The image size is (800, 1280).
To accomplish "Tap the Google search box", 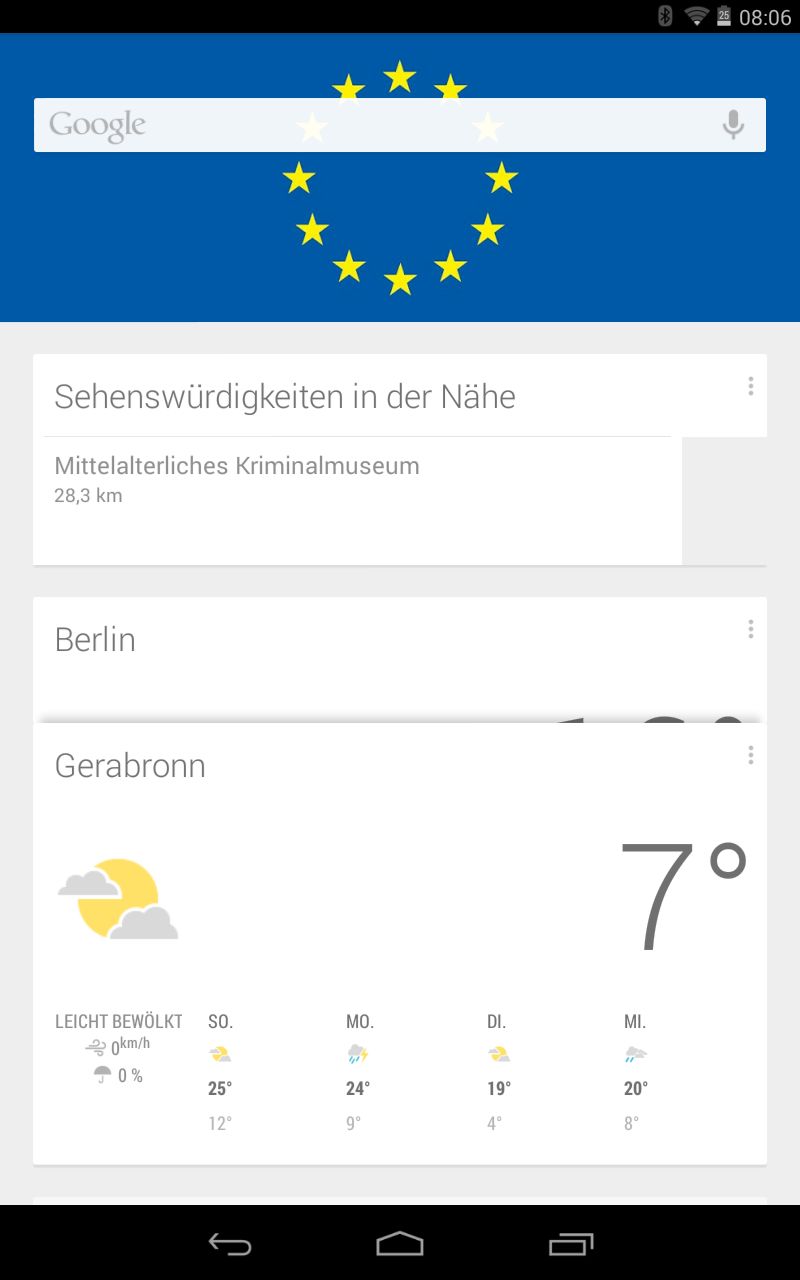I will 380,125.
